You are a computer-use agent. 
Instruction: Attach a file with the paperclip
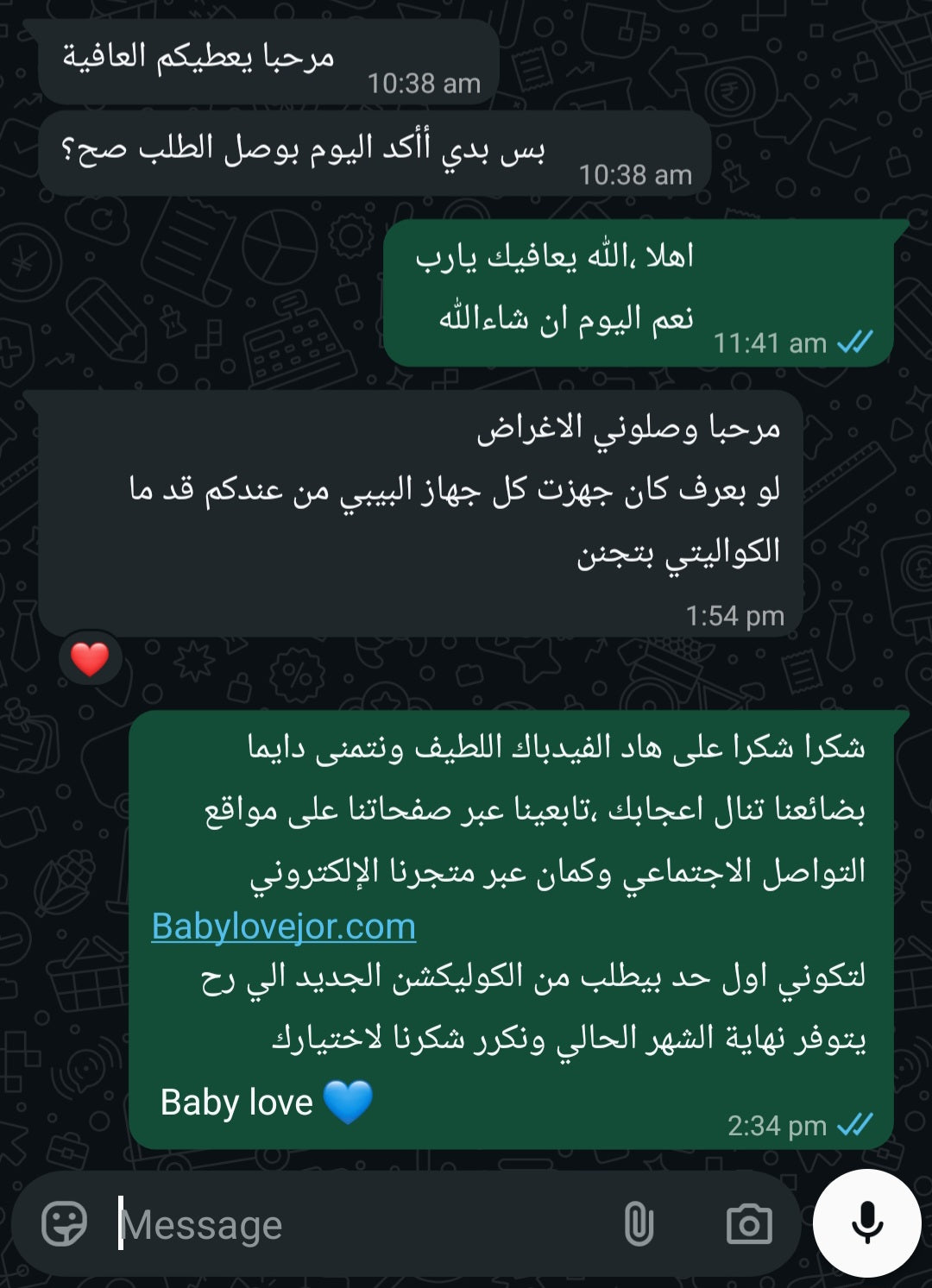pos(639,1223)
